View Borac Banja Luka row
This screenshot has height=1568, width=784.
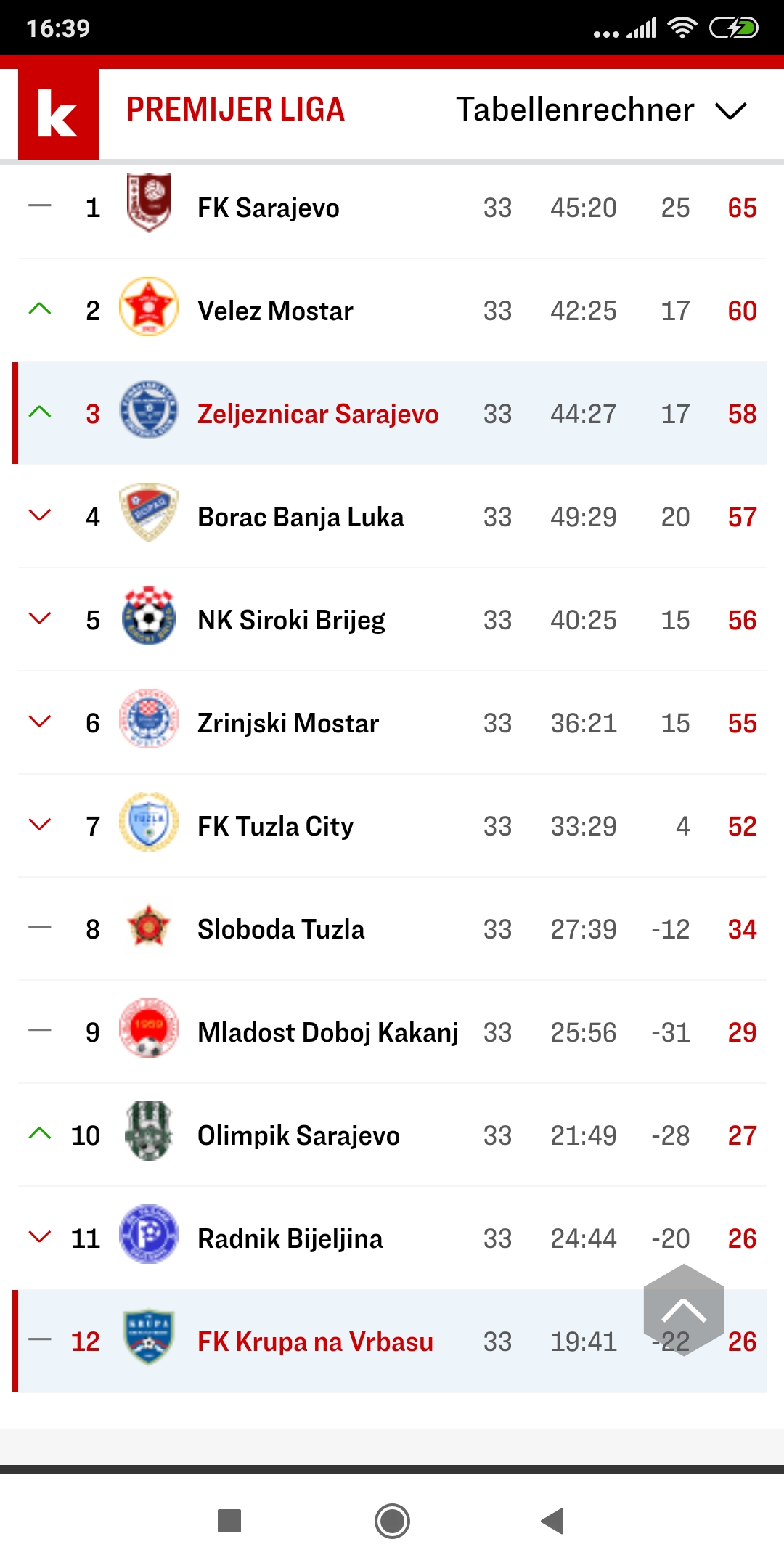point(392,517)
